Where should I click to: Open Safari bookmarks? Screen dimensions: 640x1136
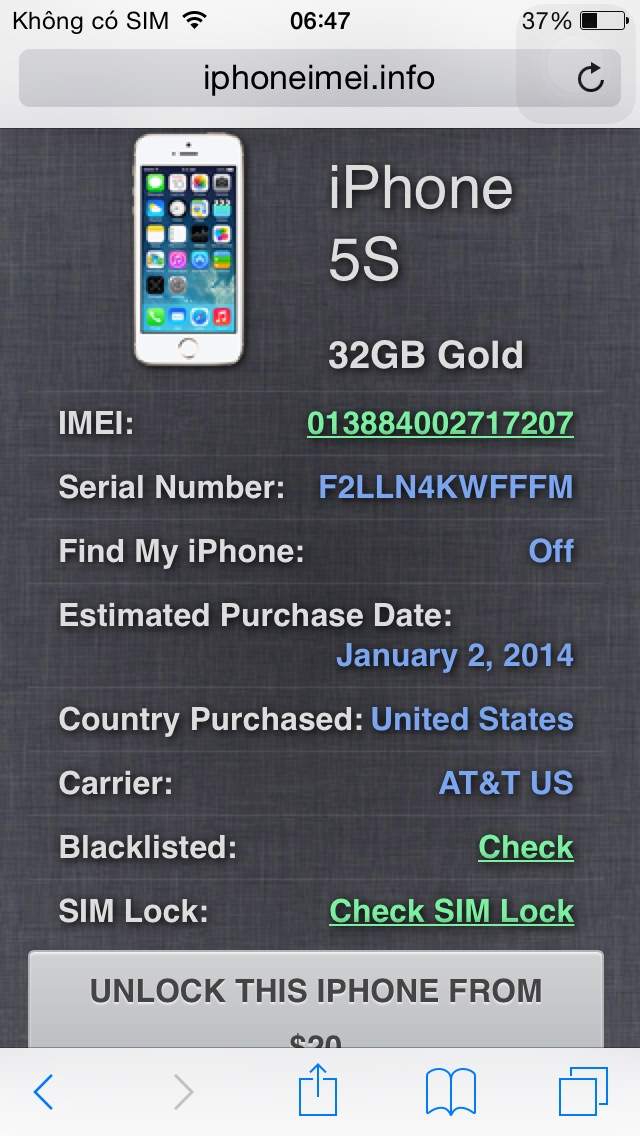[450, 1092]
